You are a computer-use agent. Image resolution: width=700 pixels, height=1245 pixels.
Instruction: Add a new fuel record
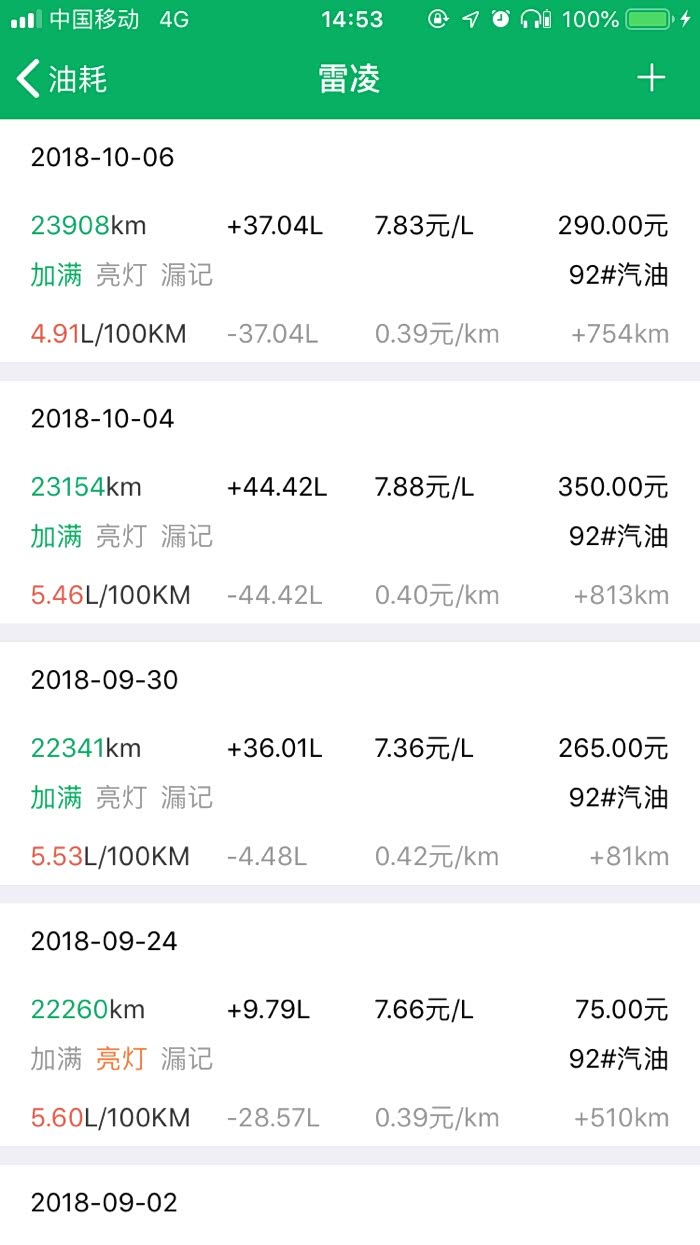pyautogui.click(x=651, y=78)
